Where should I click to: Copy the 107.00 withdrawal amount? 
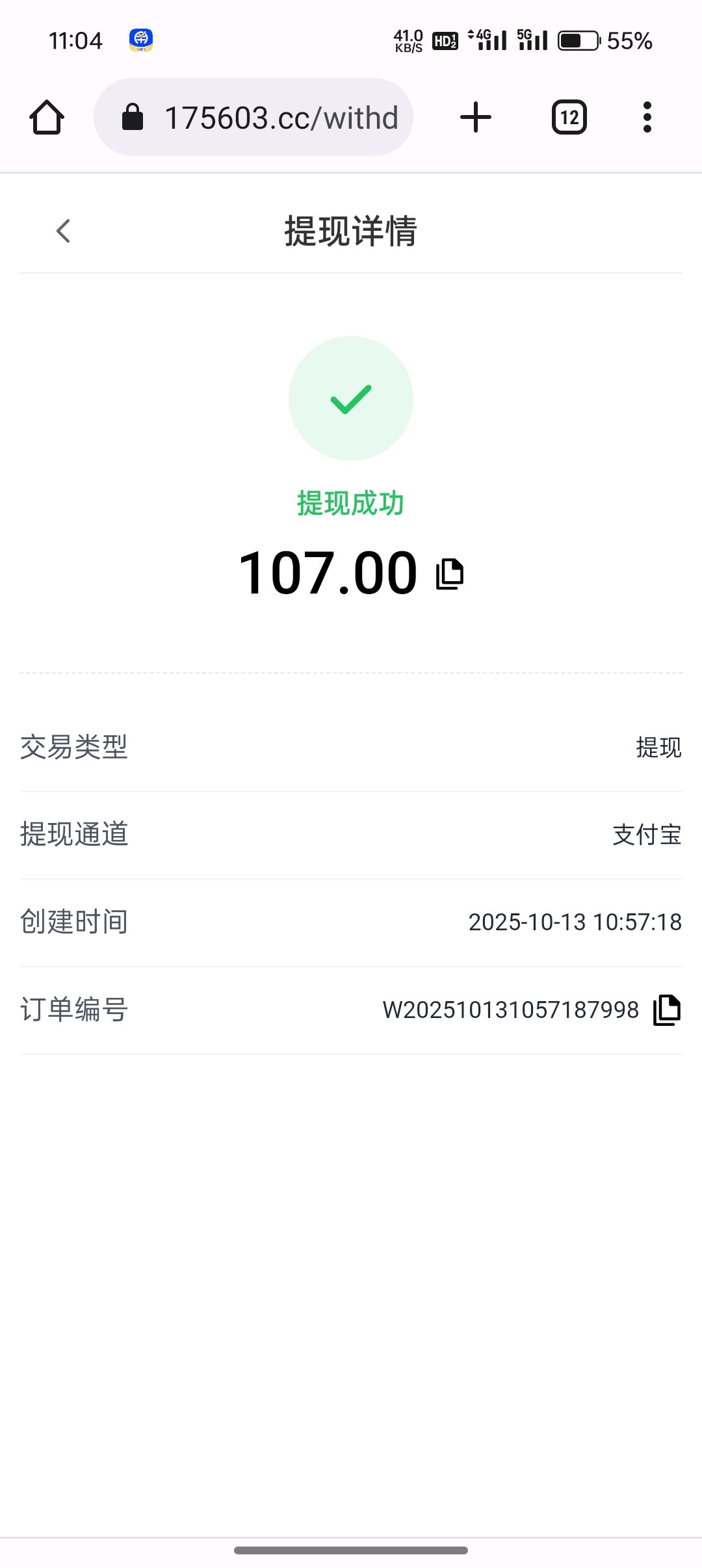(x=450, y=574)
